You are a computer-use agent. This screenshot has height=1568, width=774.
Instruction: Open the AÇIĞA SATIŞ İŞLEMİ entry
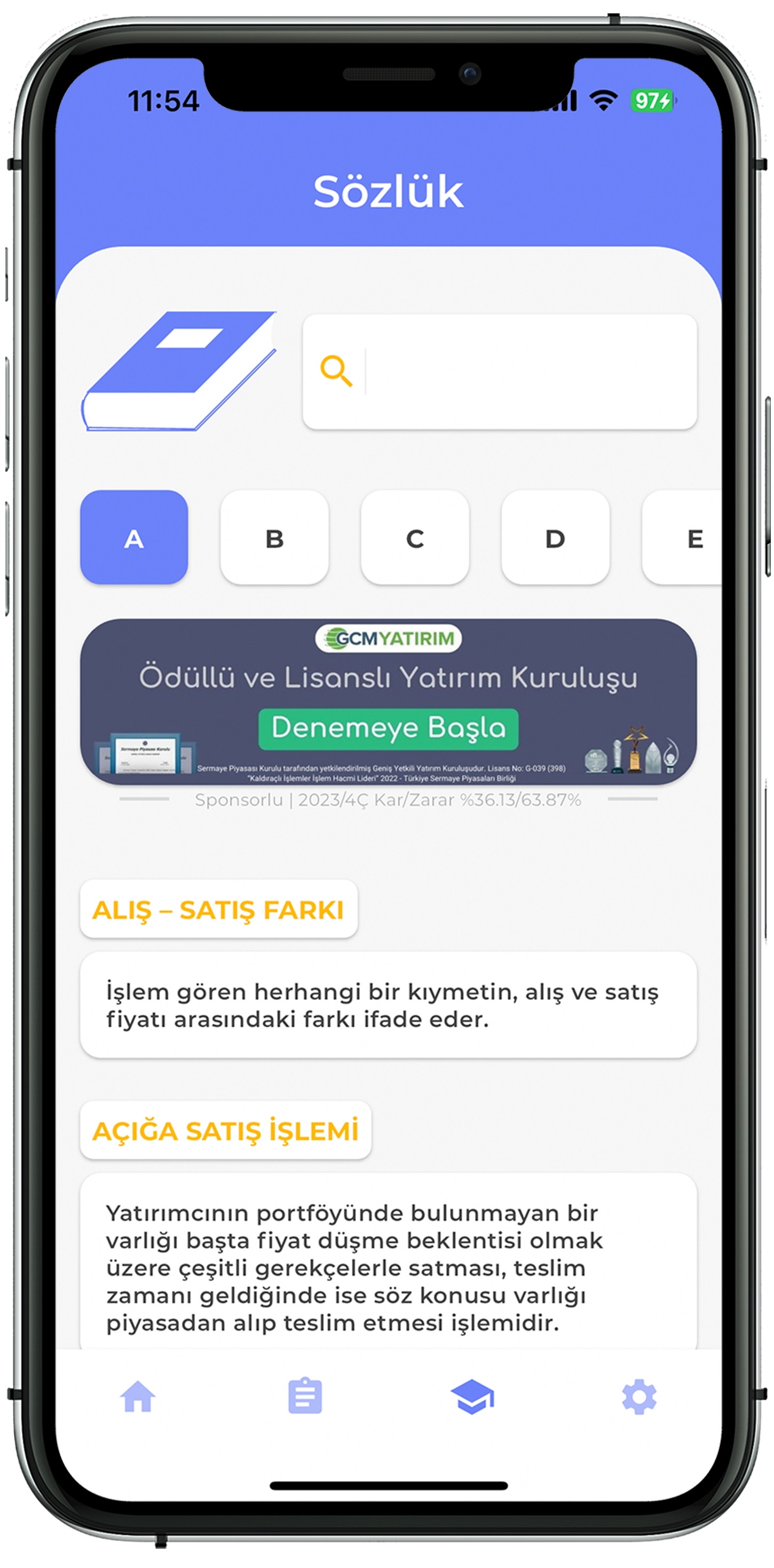[225, 1131]
